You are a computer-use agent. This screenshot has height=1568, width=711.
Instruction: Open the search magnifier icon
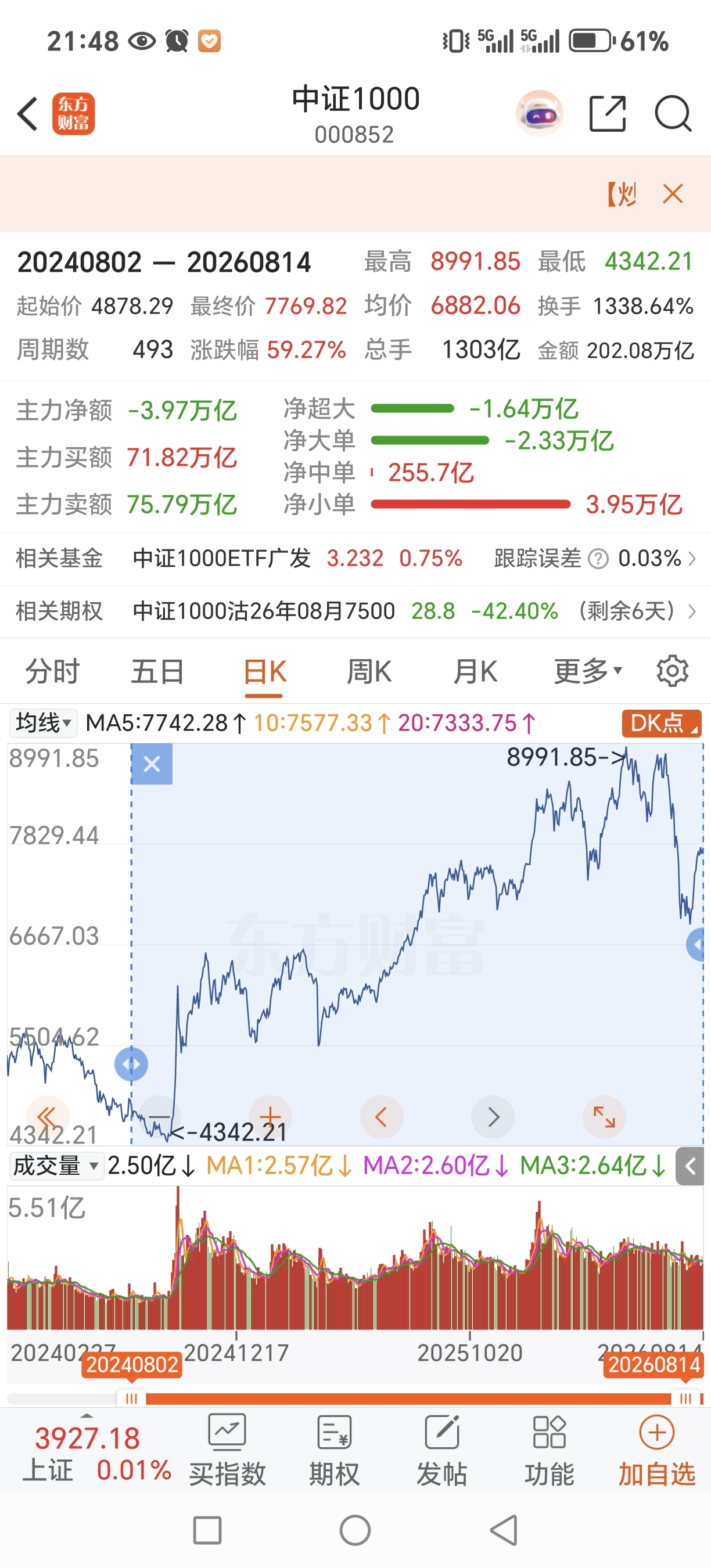(673, 114)
